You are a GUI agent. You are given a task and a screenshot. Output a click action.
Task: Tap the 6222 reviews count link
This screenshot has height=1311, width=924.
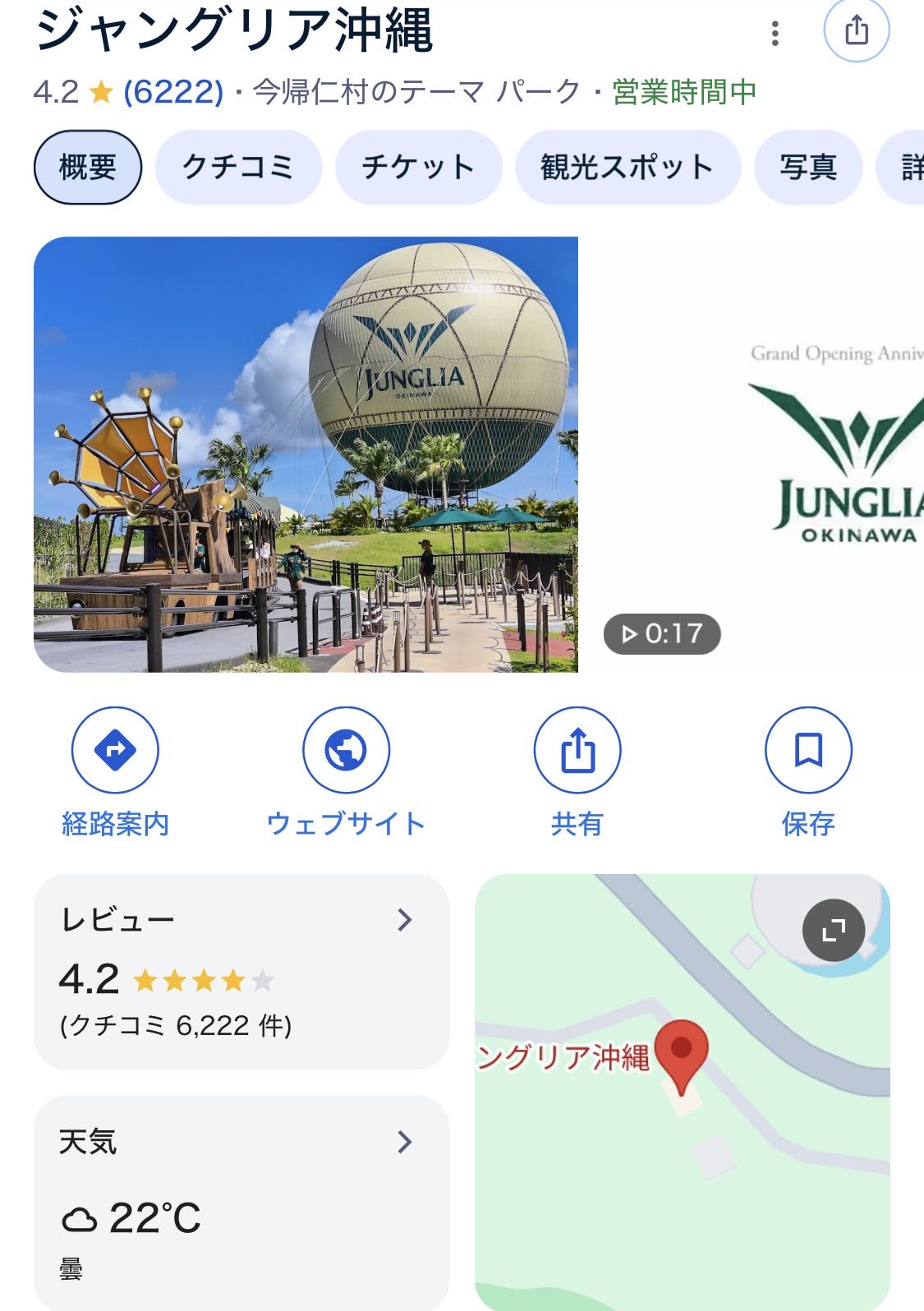173,91
